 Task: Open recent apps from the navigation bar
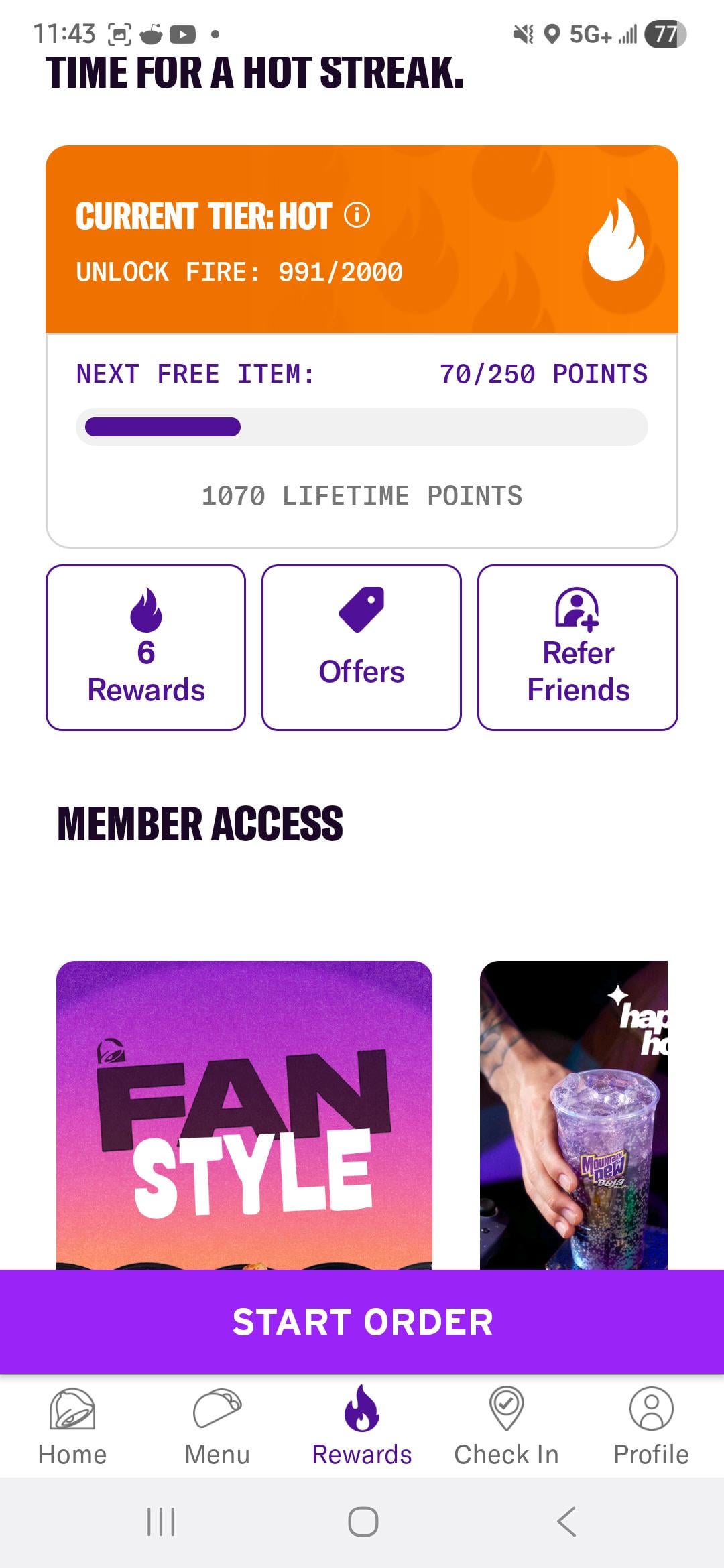click(x=161, y=1521)
